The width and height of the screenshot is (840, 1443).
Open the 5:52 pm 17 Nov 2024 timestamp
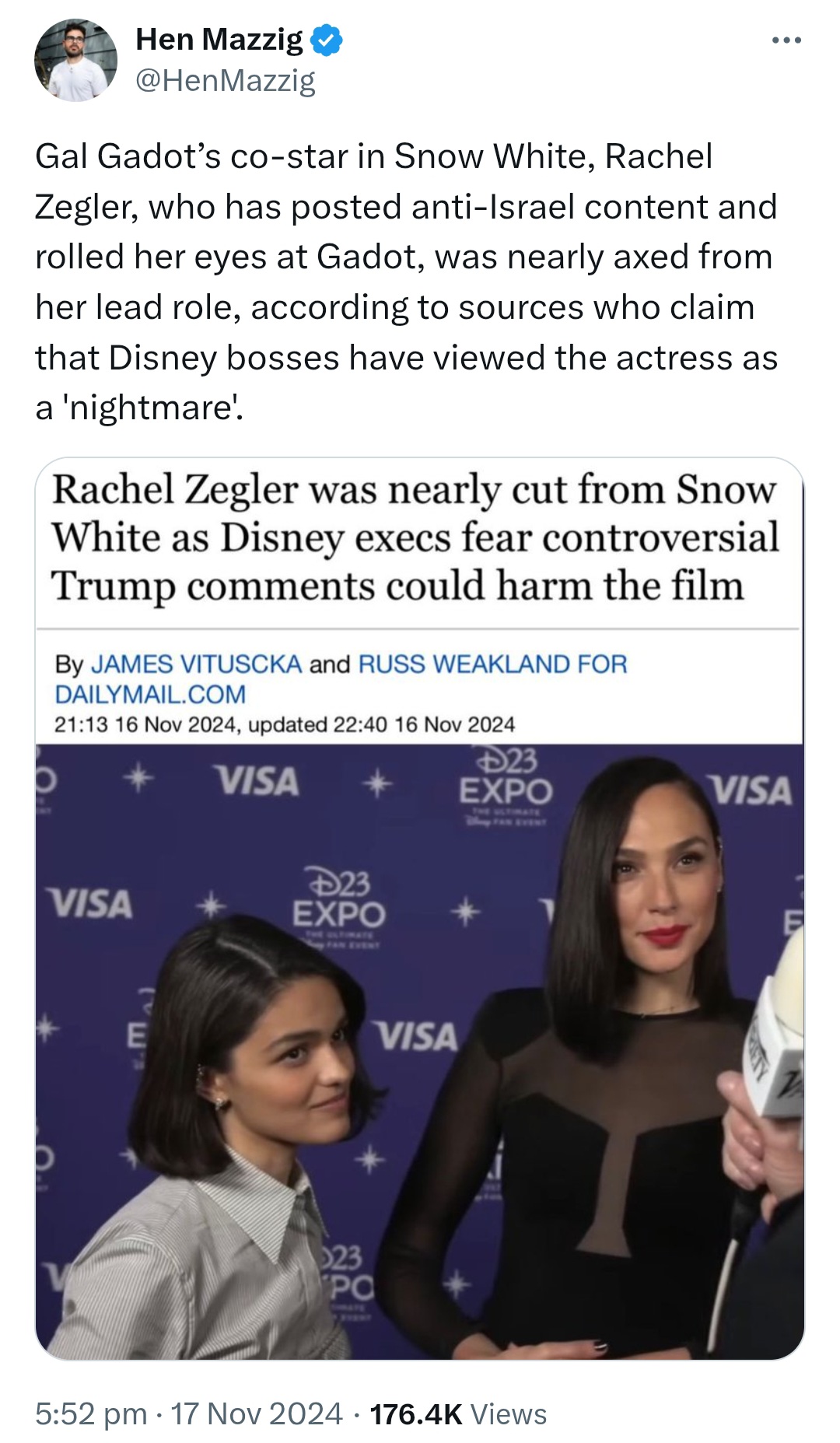pos(188,1413)
